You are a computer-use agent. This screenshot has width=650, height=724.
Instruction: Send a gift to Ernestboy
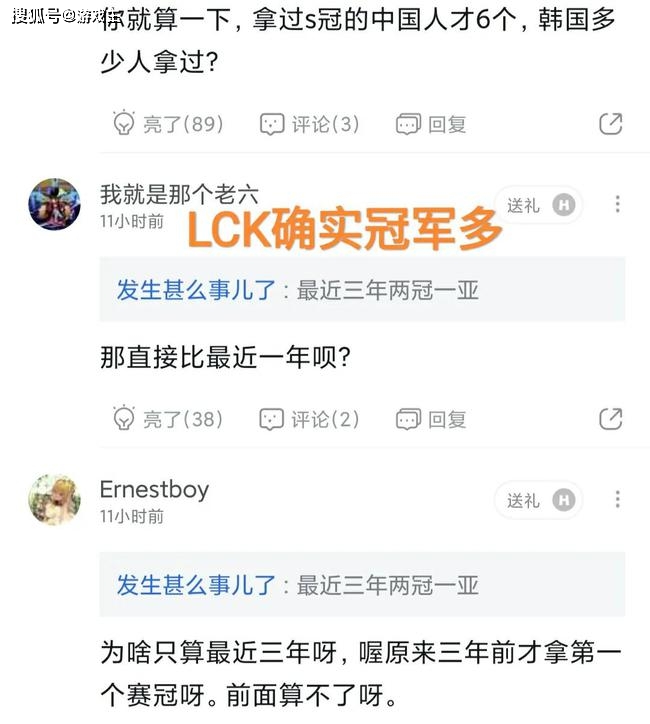[538, 499]
